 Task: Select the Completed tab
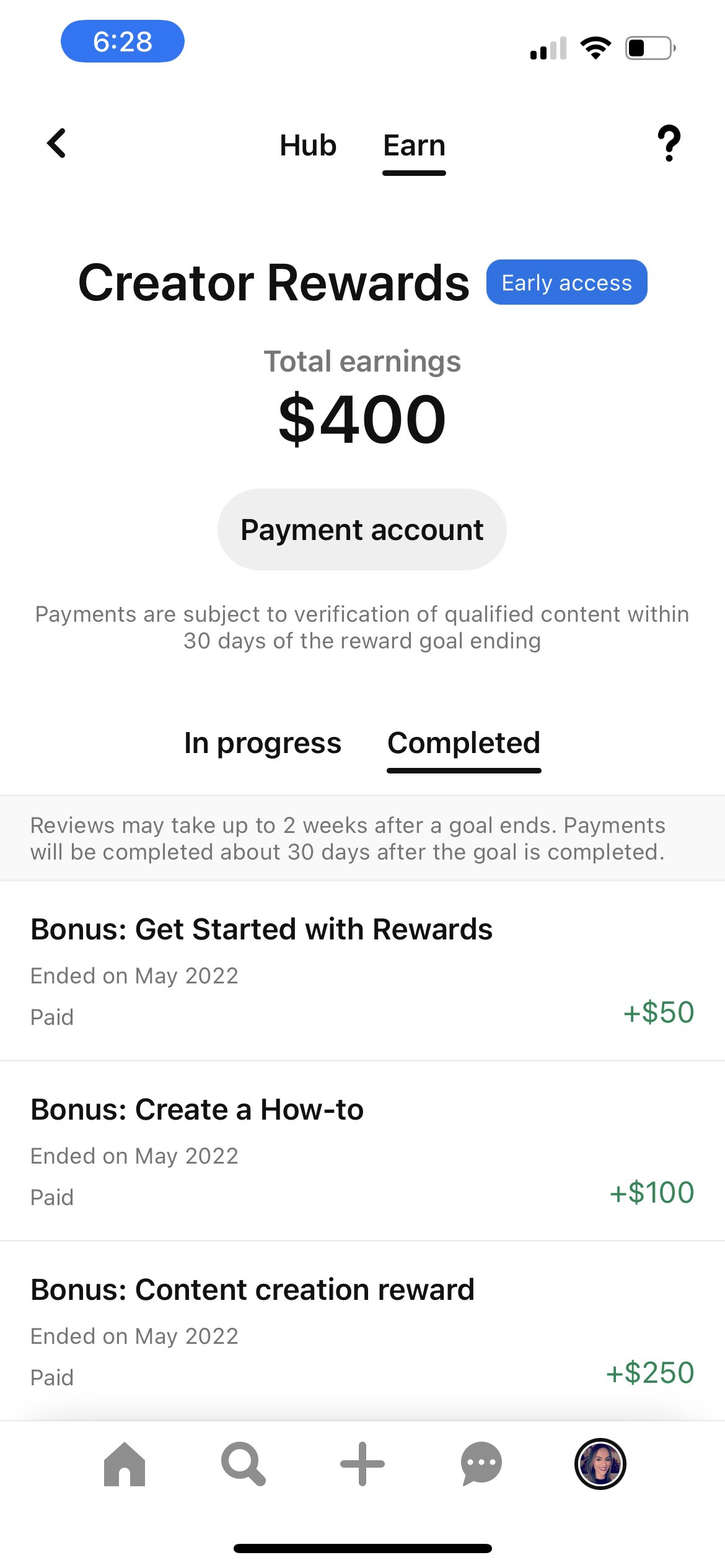[x=464, y=743]
